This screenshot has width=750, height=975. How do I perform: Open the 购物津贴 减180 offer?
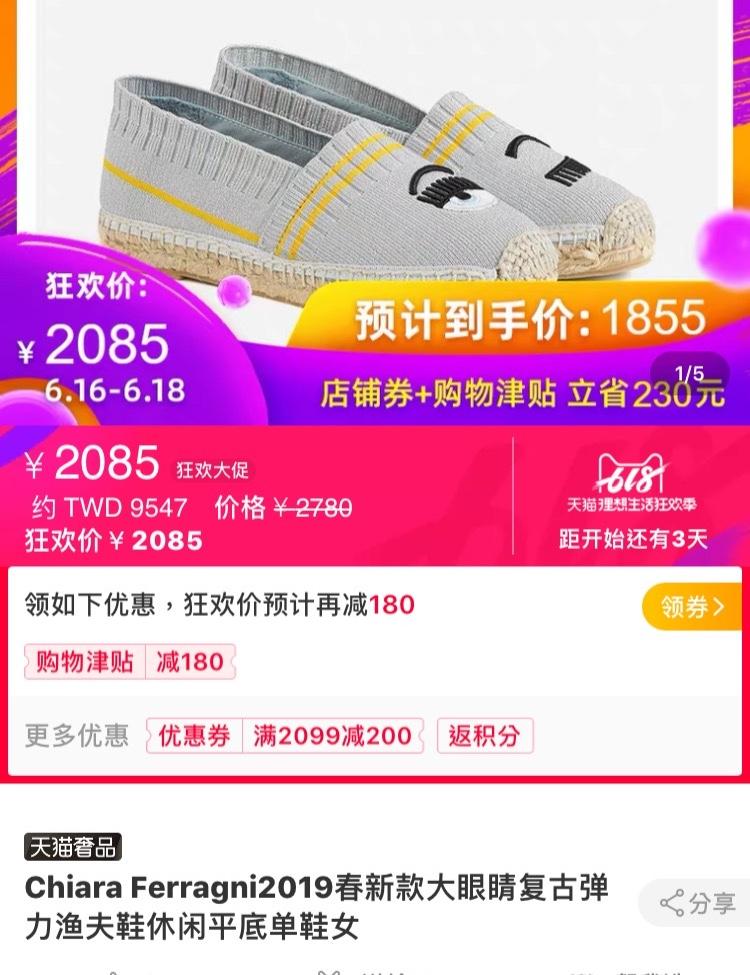(130, 662)
